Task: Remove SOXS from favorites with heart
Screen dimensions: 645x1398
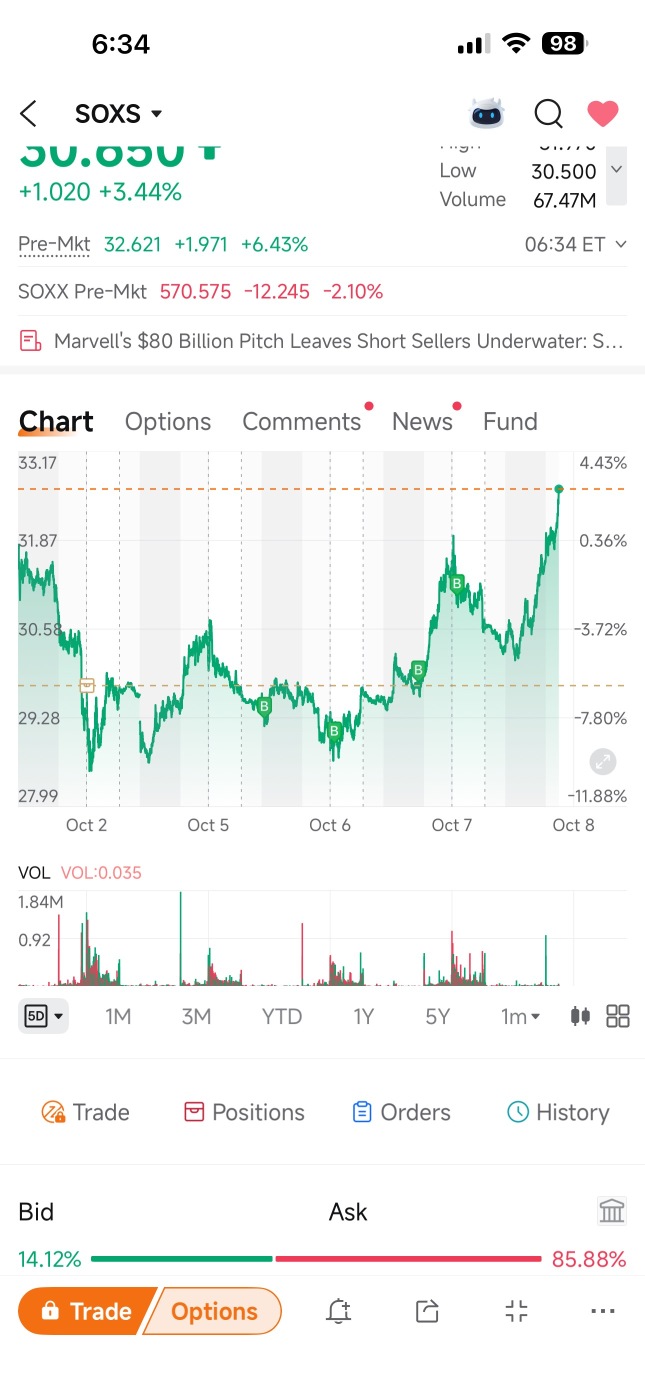Action: 602,114
